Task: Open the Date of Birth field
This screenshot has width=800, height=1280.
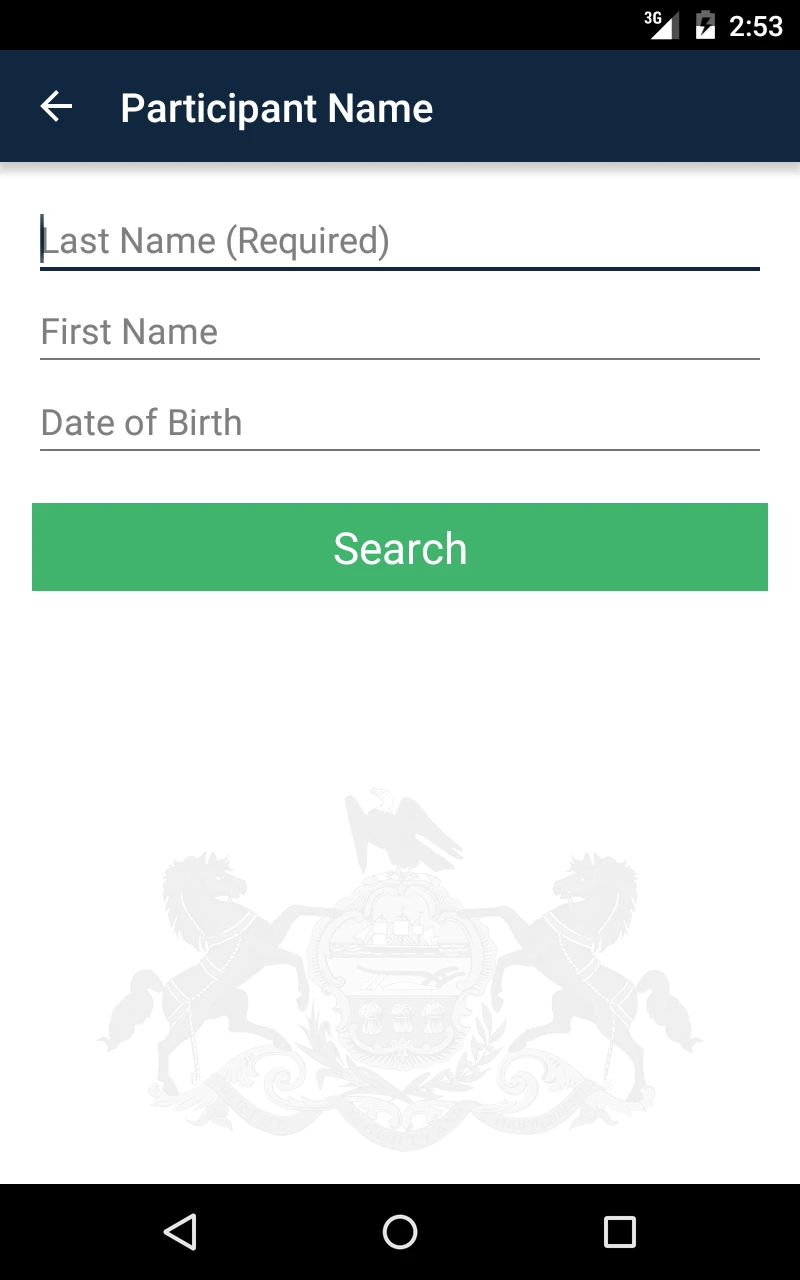Action: 400,423
